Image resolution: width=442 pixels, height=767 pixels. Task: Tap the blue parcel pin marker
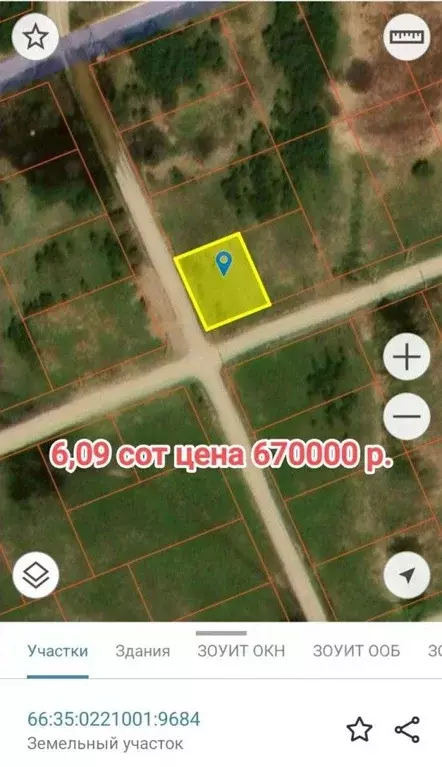(x=223, y=264)
